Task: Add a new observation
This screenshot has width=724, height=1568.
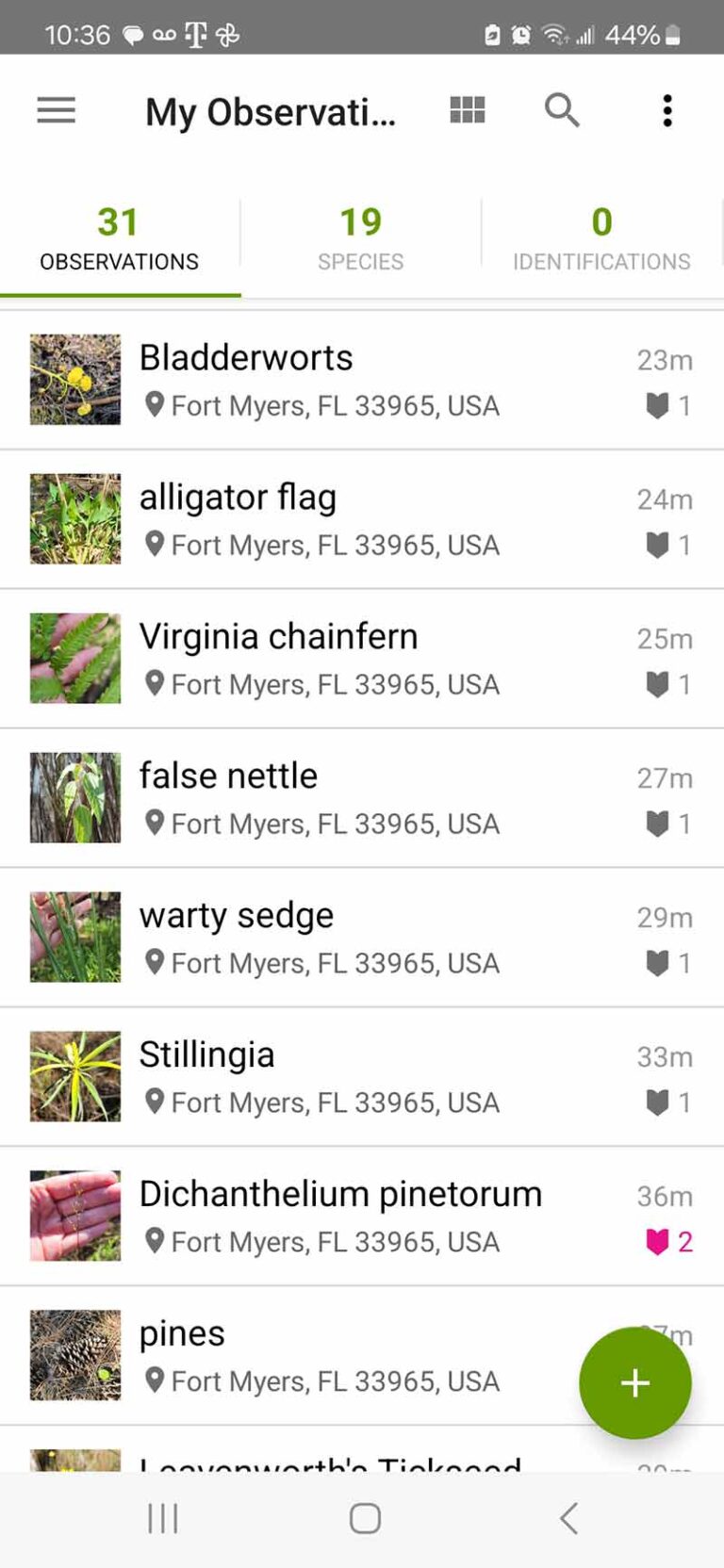Action: point(634,1382)
